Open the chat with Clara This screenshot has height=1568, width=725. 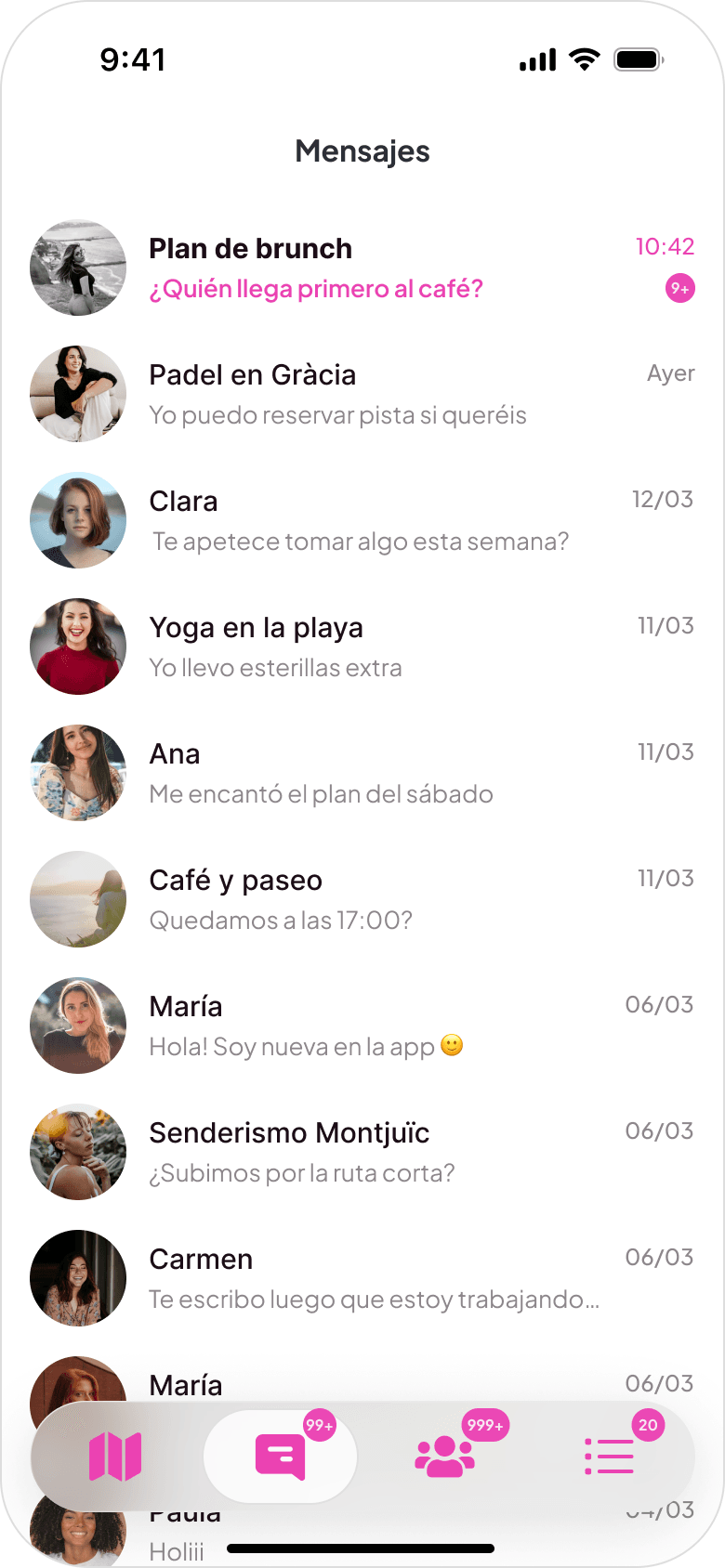pos(362,519)
